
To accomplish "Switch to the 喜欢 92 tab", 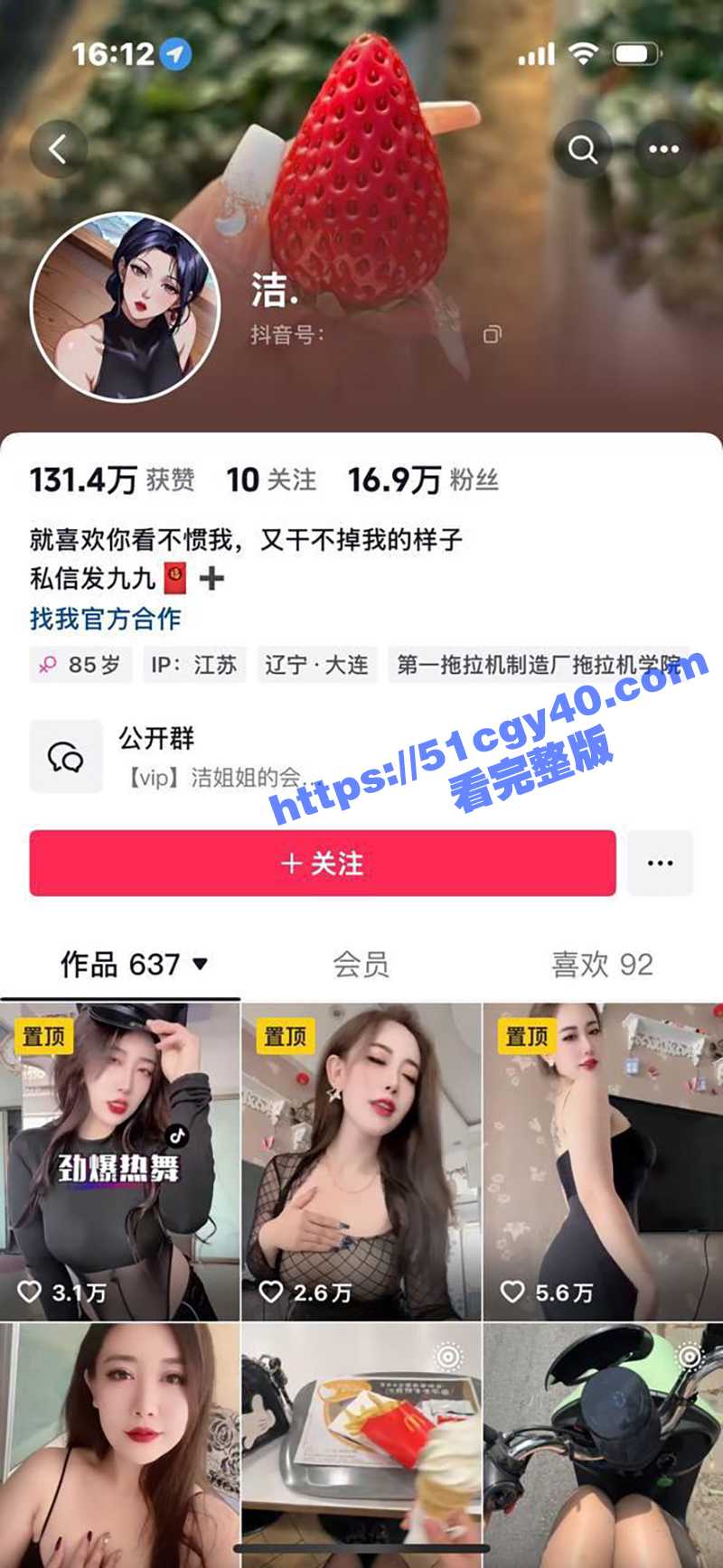I will click(602, 965).
